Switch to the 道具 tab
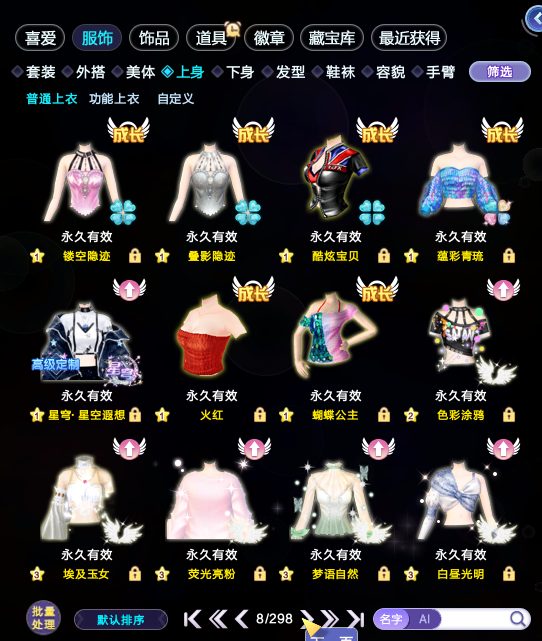 point(211,38)
